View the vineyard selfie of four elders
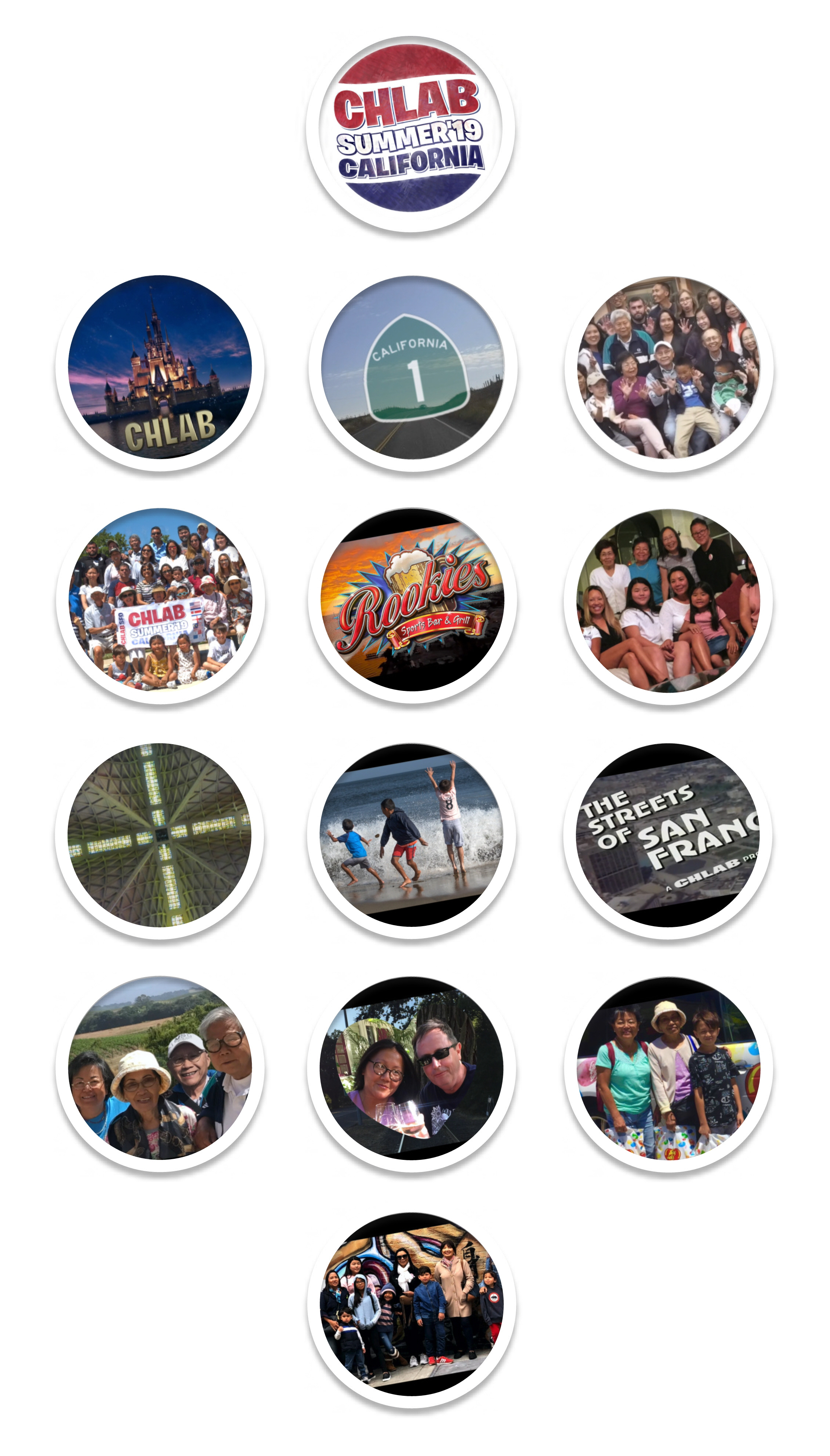 pyautogui.click(x=160, y=1069)
